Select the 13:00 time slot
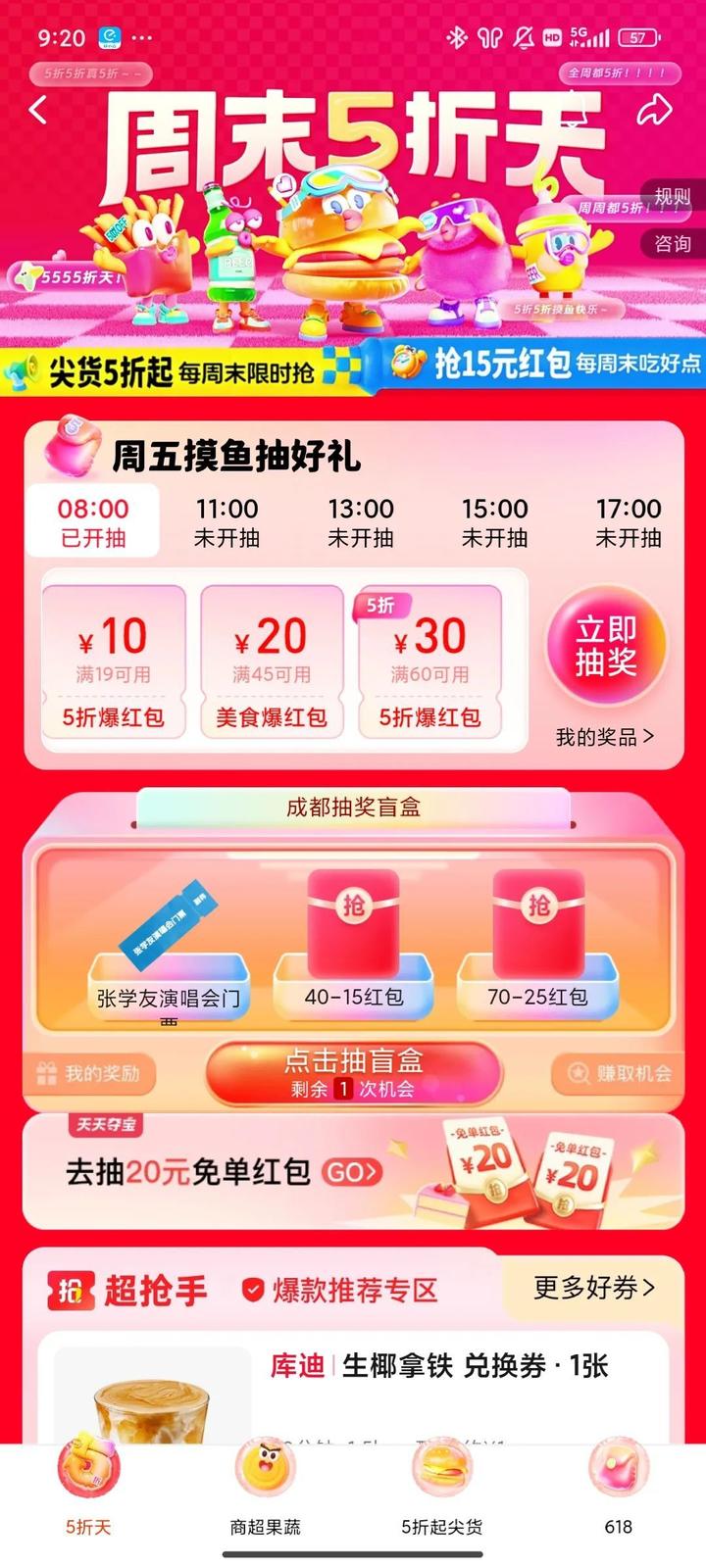This screenshot has height=1568, width=706. click(361, 522)
